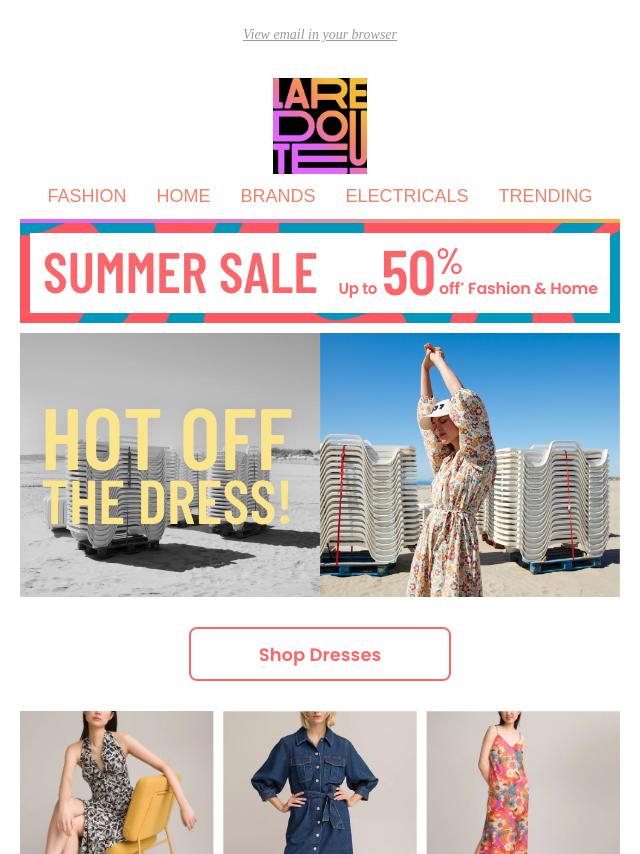Open View email in your browser link
The width and height of the screenshot is (640, 854).
pyautogui.click(x=319, y=35)
